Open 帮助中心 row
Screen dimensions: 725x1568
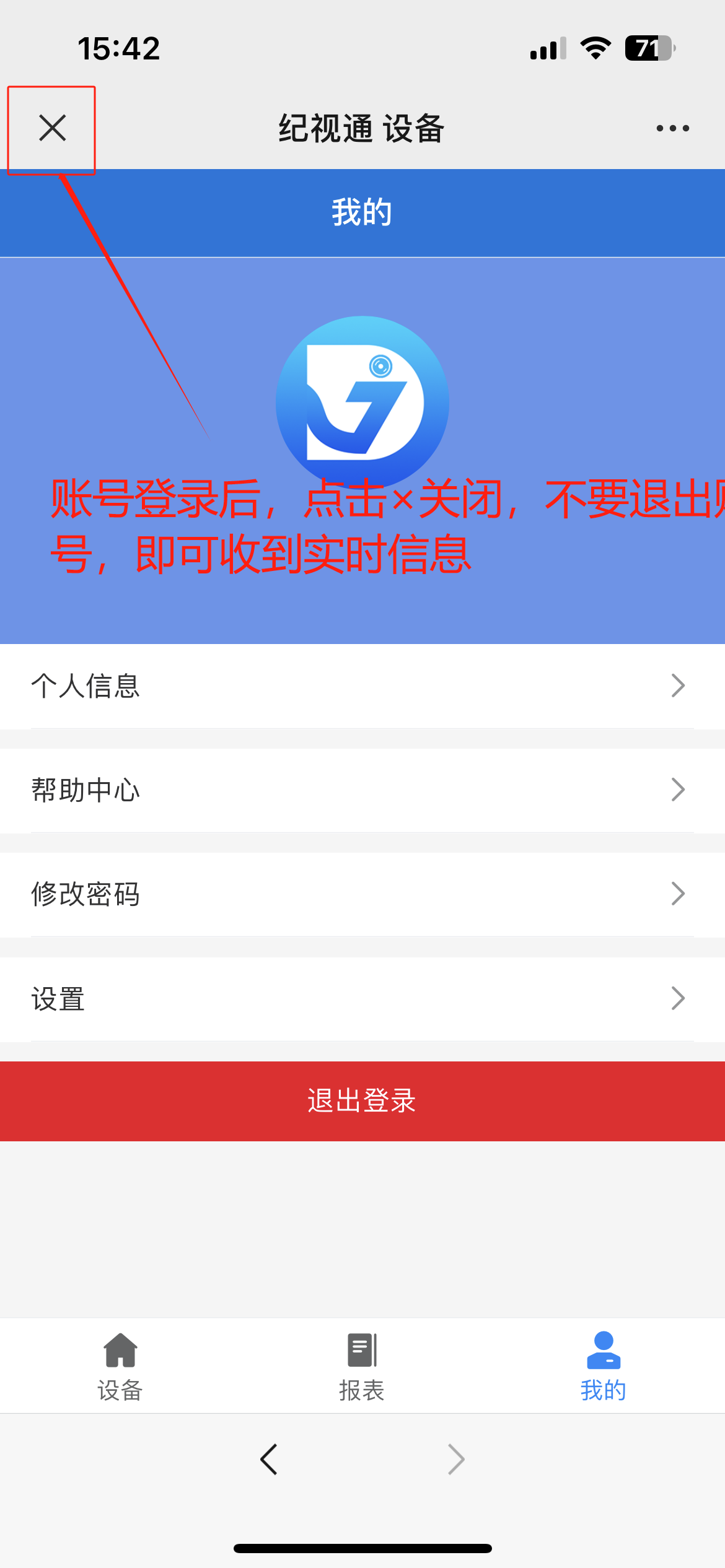pos(362,790)
